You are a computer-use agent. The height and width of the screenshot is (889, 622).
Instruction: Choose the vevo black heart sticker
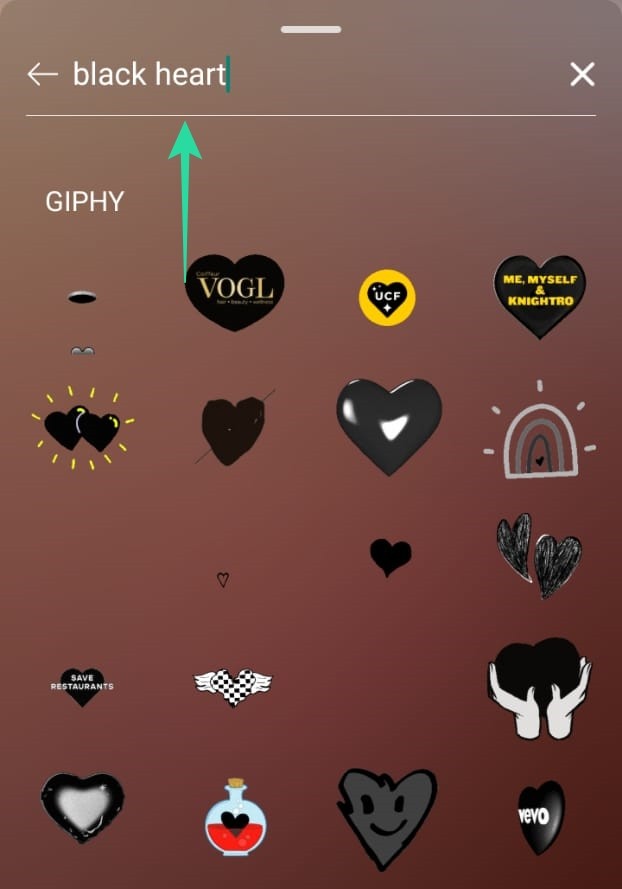tap(540, 816)
